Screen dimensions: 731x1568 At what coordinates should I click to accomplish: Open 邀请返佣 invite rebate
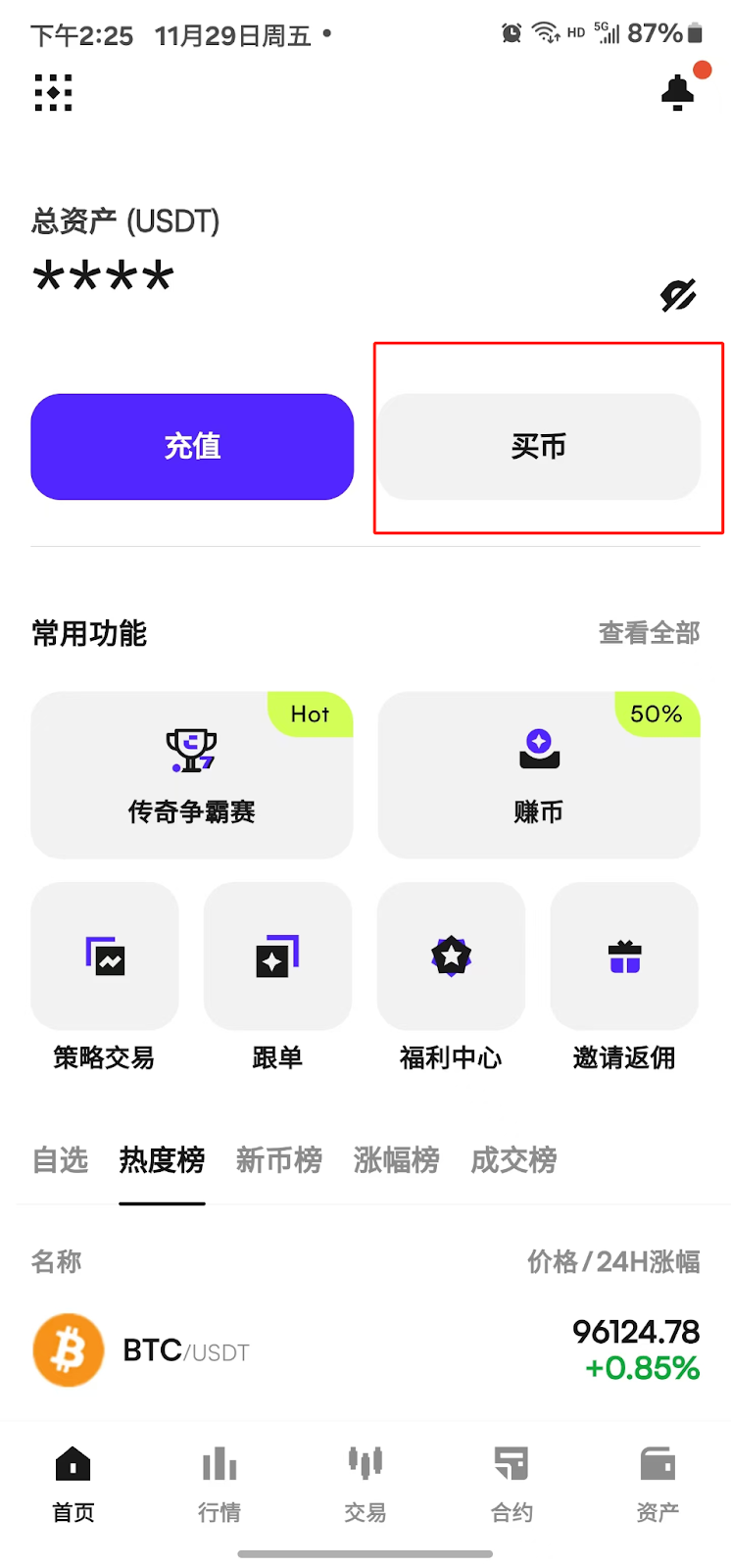tap(624, 956)
